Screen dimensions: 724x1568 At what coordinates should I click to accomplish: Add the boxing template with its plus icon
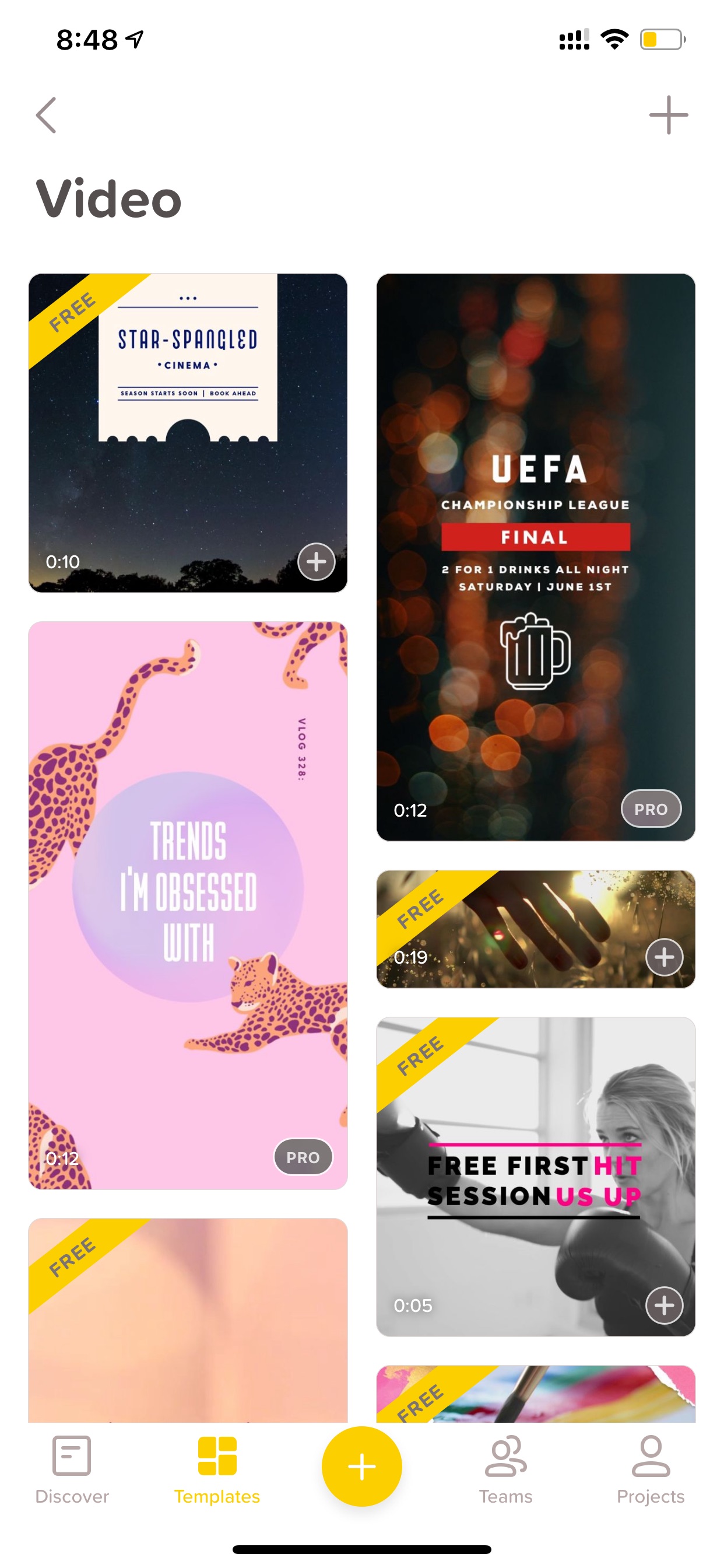coord(665,1305)
